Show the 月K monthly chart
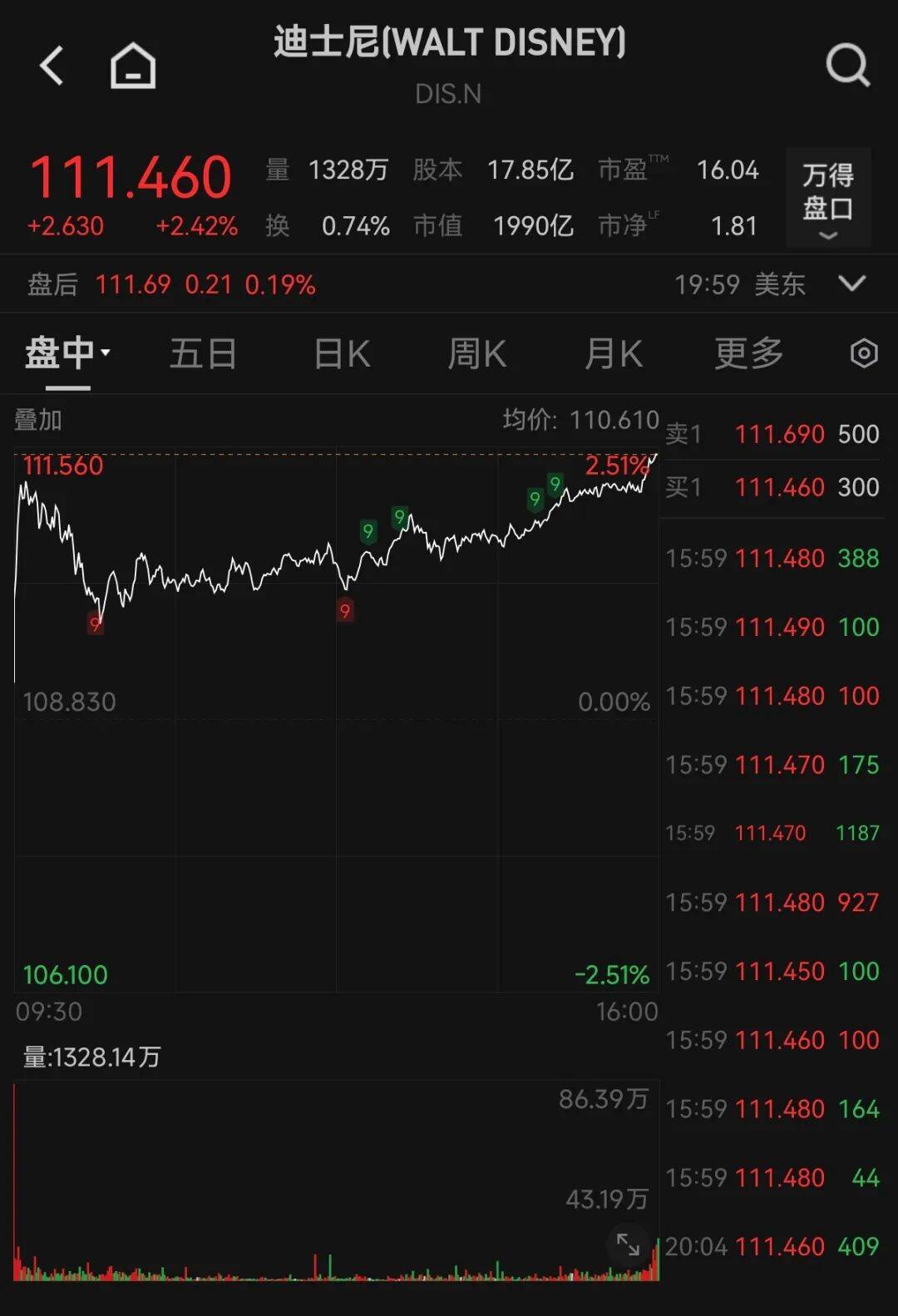 [x=614, y=354]
